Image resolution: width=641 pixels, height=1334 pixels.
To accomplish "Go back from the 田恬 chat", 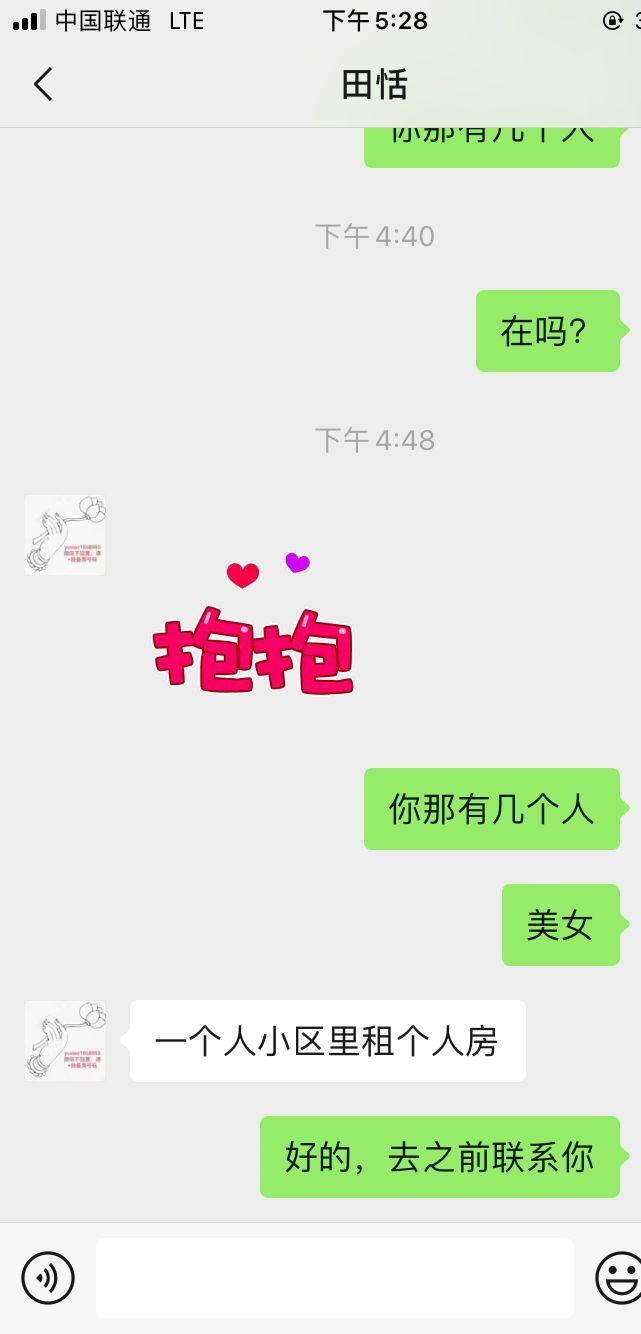I will point(43,85).
